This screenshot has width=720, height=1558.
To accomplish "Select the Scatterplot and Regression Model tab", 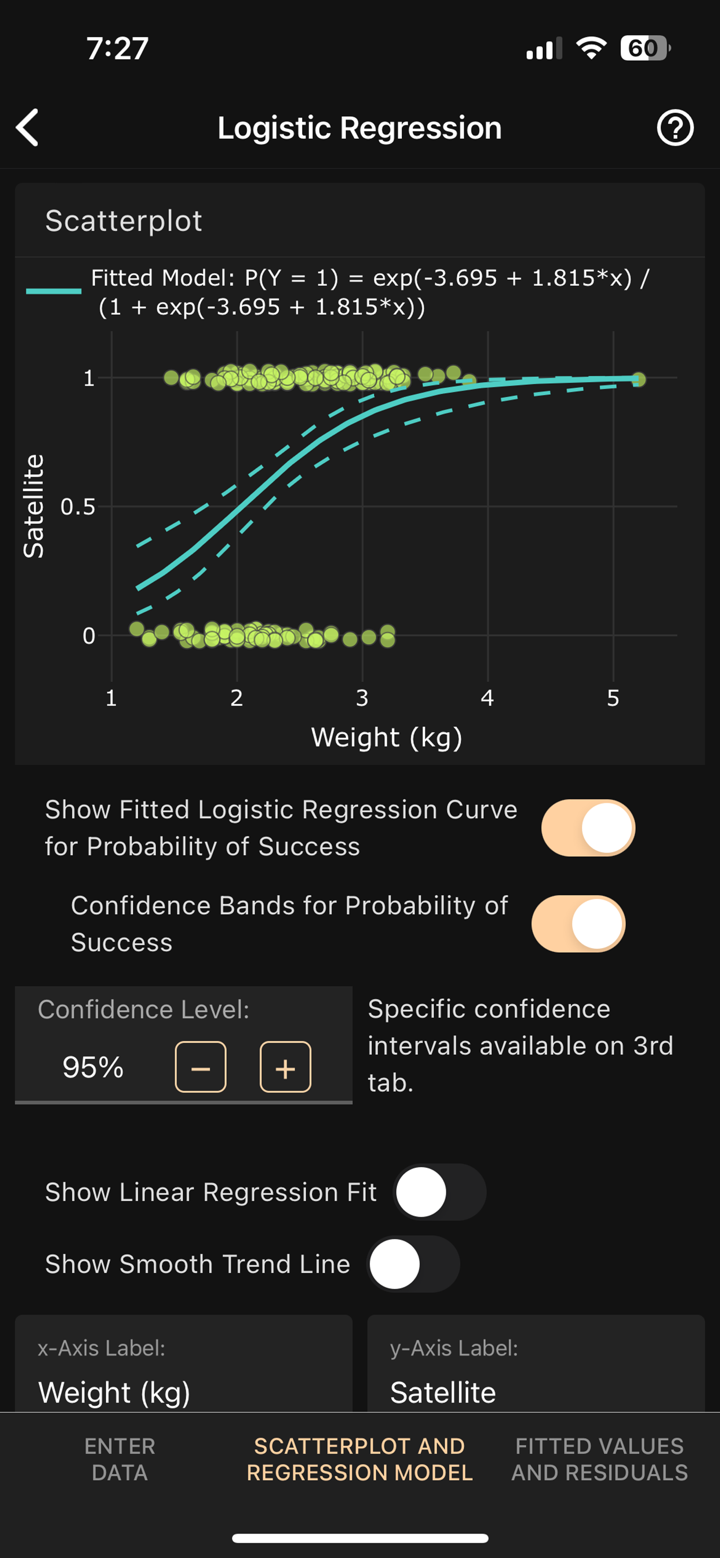I will (x=359, y=1459).
